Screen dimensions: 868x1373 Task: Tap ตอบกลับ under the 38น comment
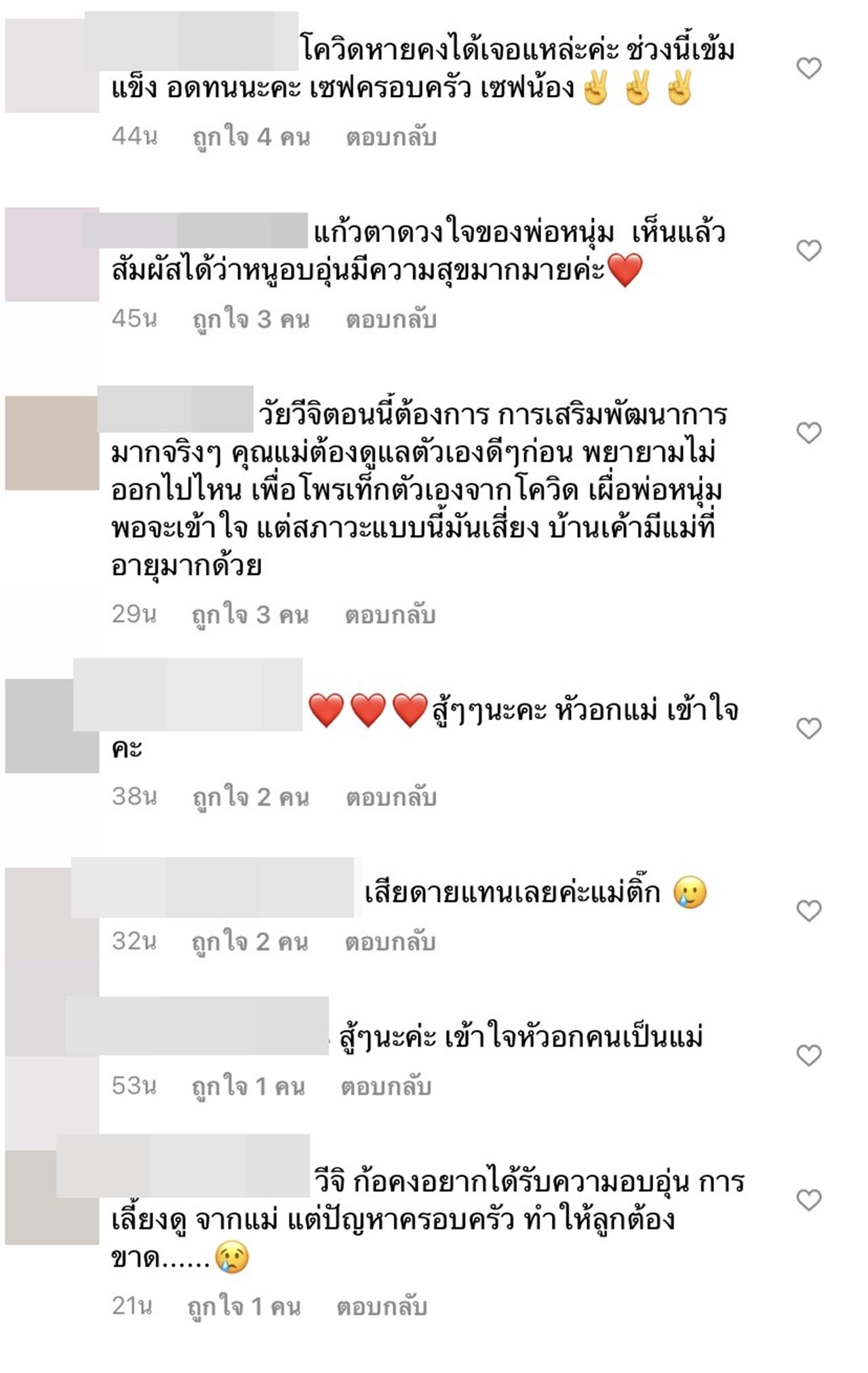tap(391, 797)
